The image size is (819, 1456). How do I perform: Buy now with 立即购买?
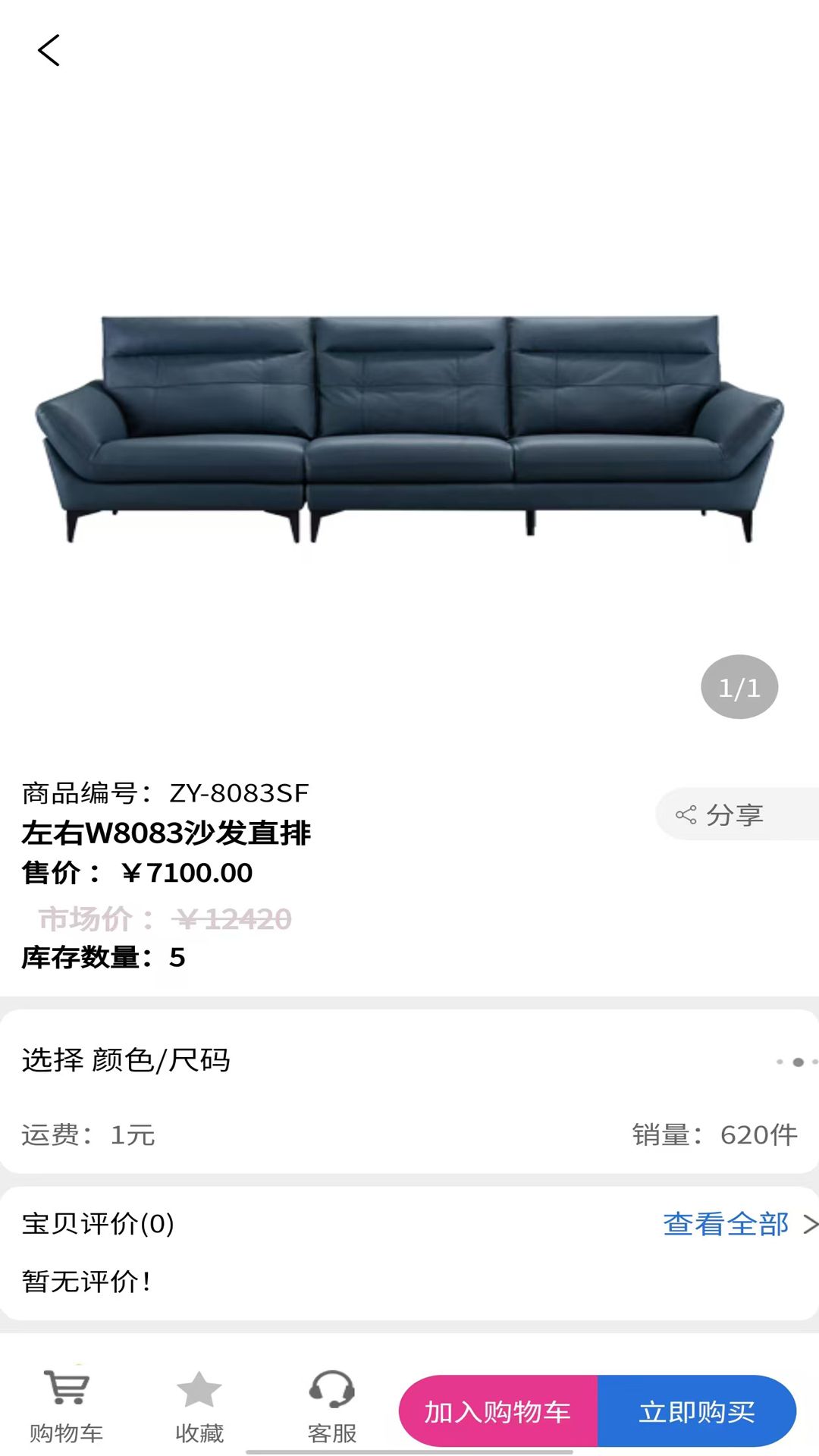(697, 1411)
